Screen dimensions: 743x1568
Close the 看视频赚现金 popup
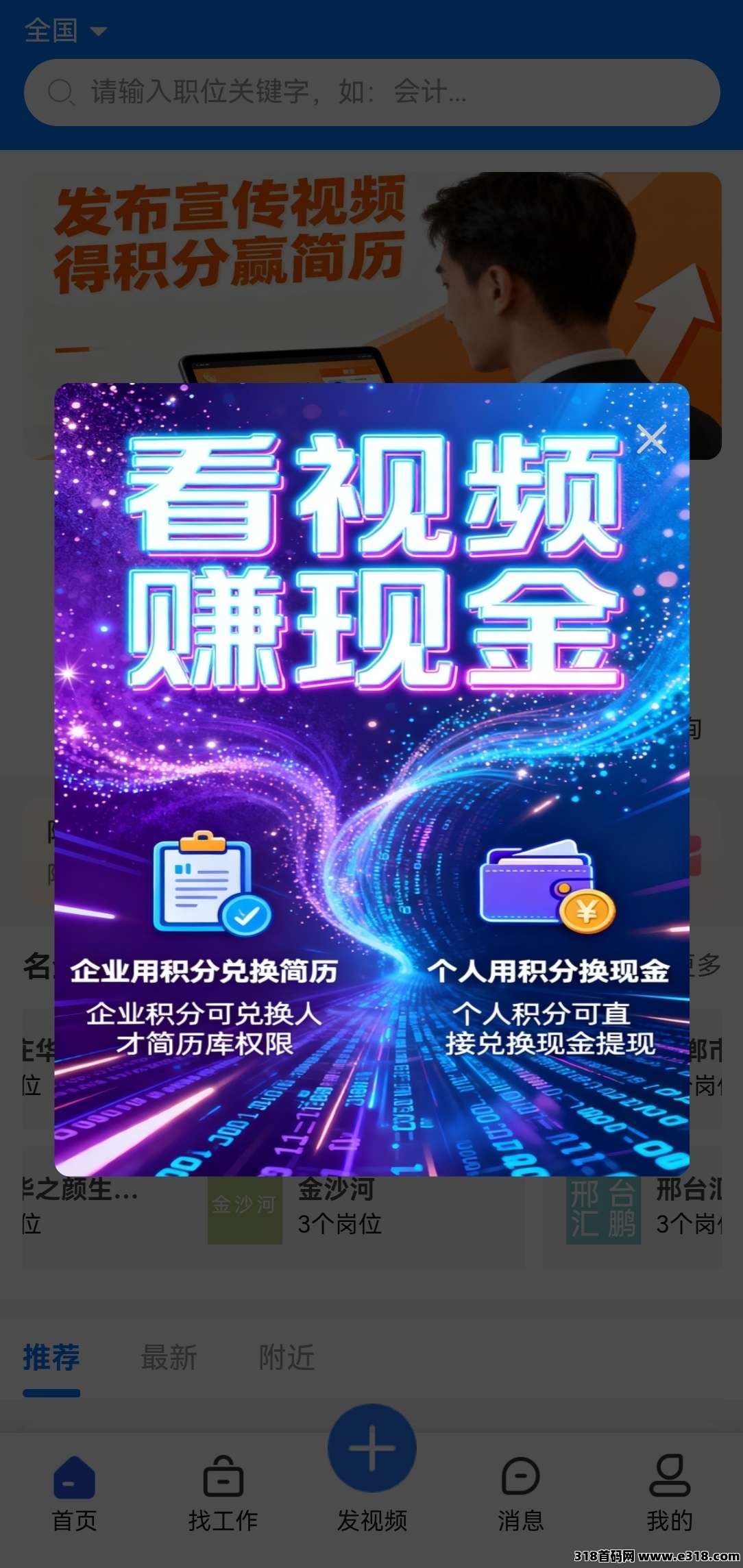coord(653,439)
